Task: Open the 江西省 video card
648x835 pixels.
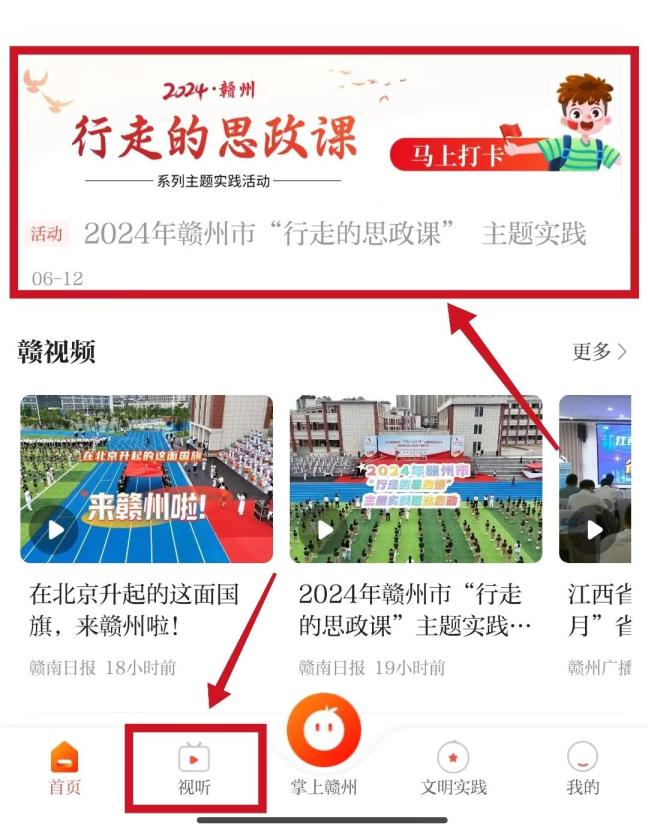Action: [596, 480]
